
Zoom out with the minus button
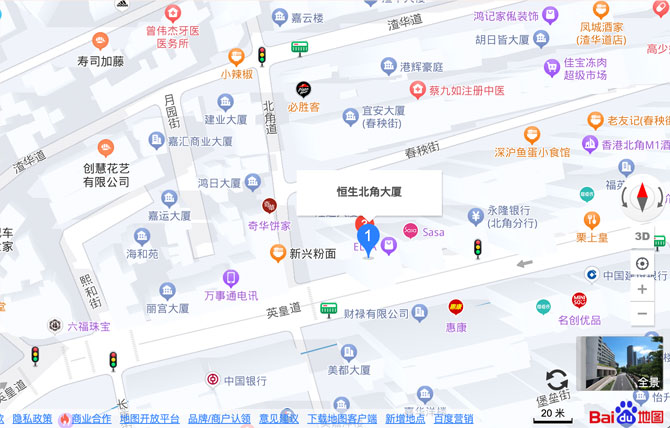pos(642,315)
